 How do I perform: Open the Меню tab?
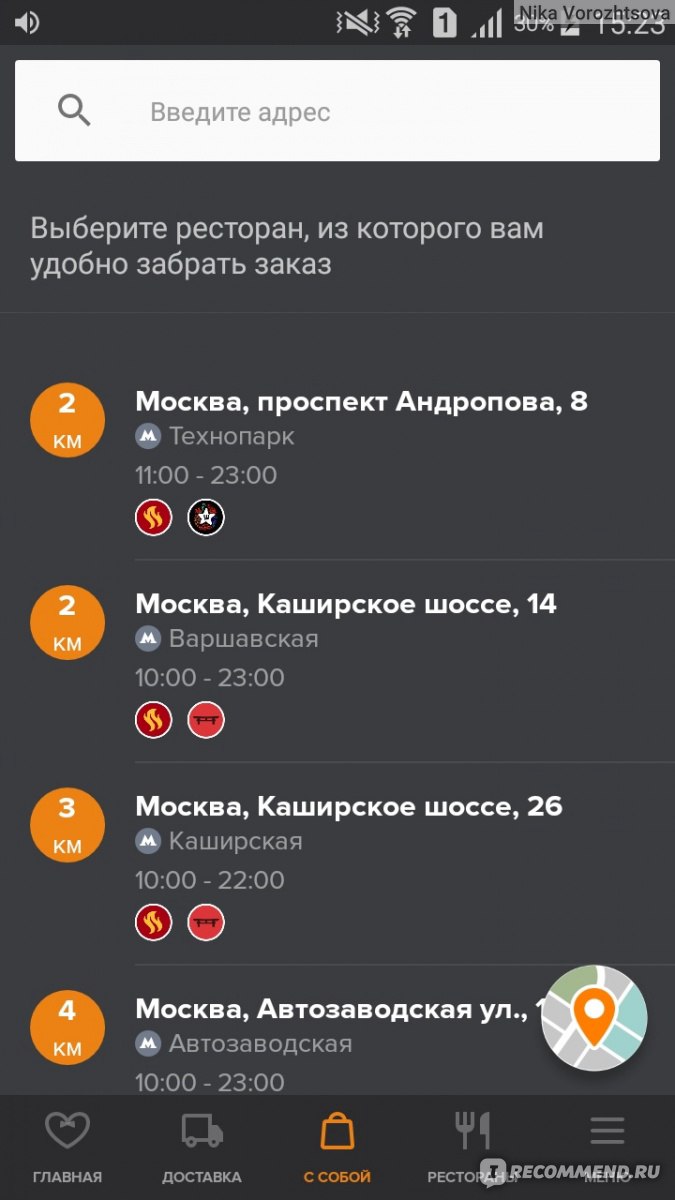607,1148
